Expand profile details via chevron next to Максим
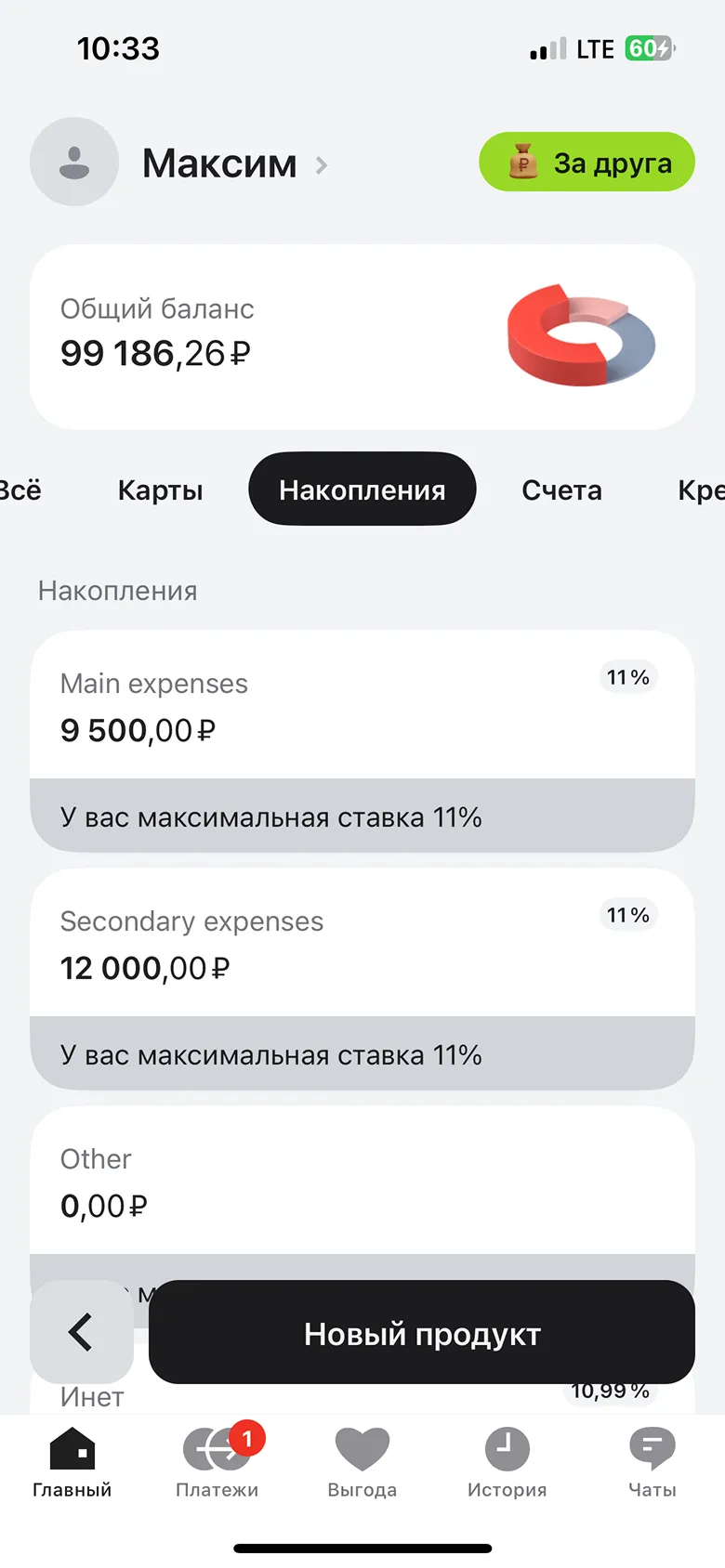Screen dimensions: 725x1568 (321, 163)
